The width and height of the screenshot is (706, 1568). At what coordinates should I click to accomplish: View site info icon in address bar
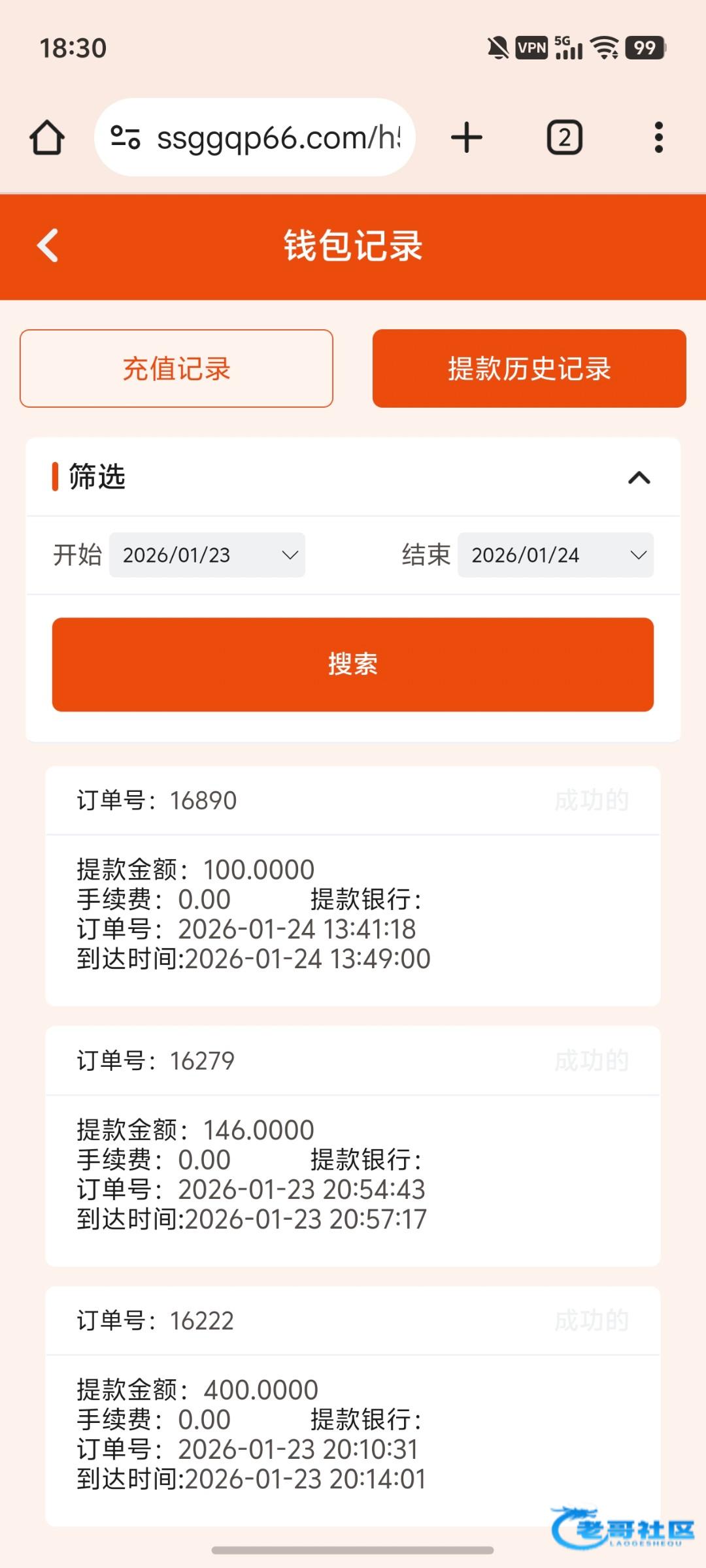point(126,138)
